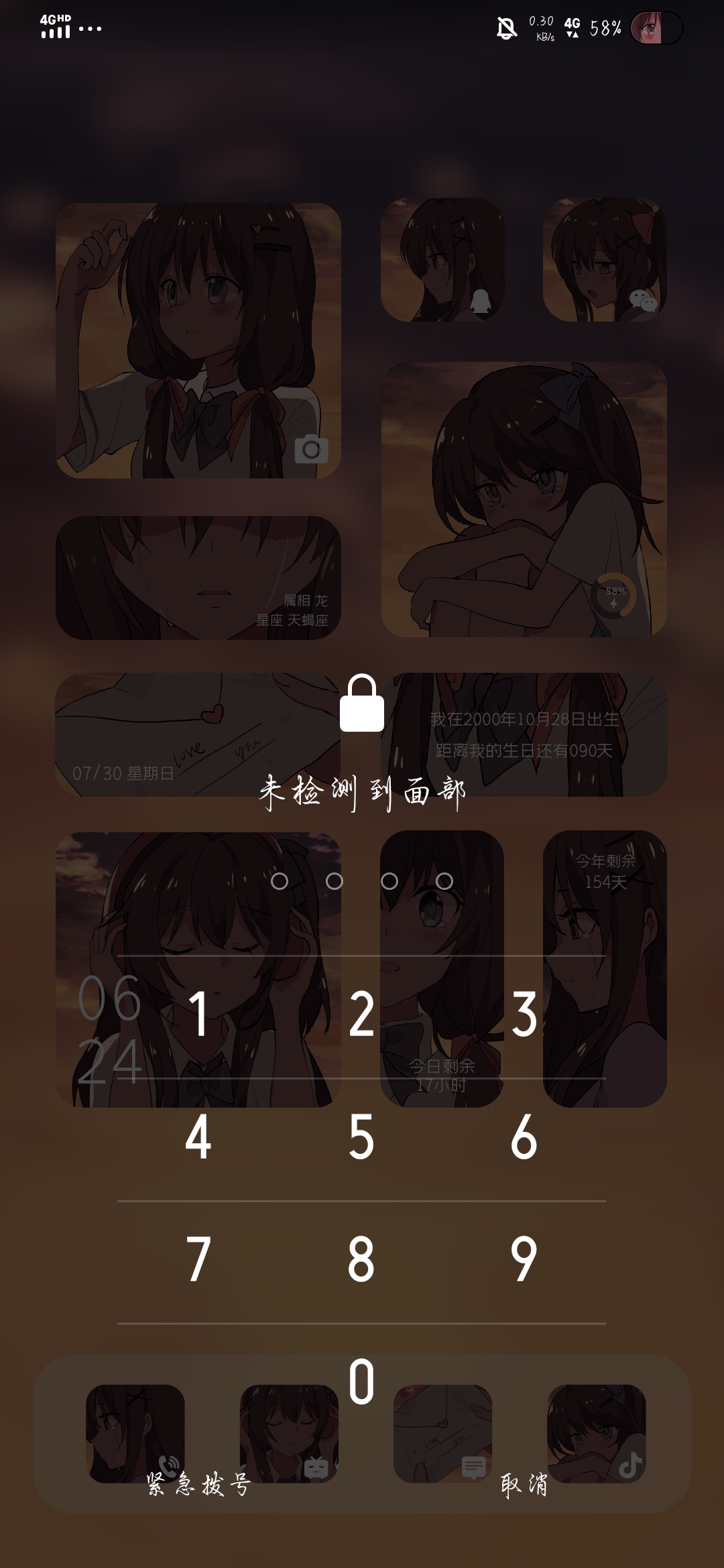Tap the number 2 key
This screenshot has height=1568, width=724.
tap(361, 1015)
